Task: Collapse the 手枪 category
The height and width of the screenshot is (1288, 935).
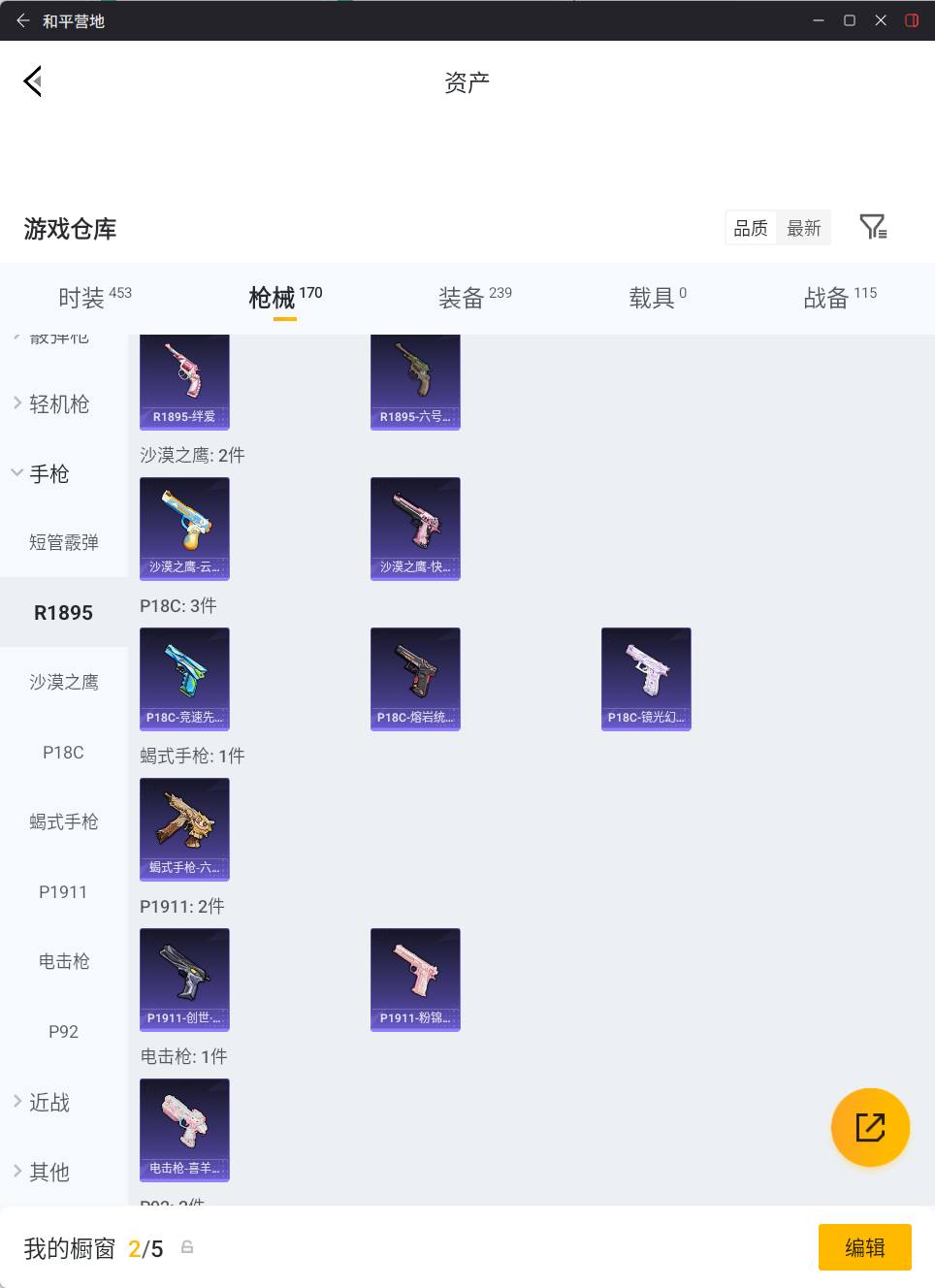Action: point(48,473)
